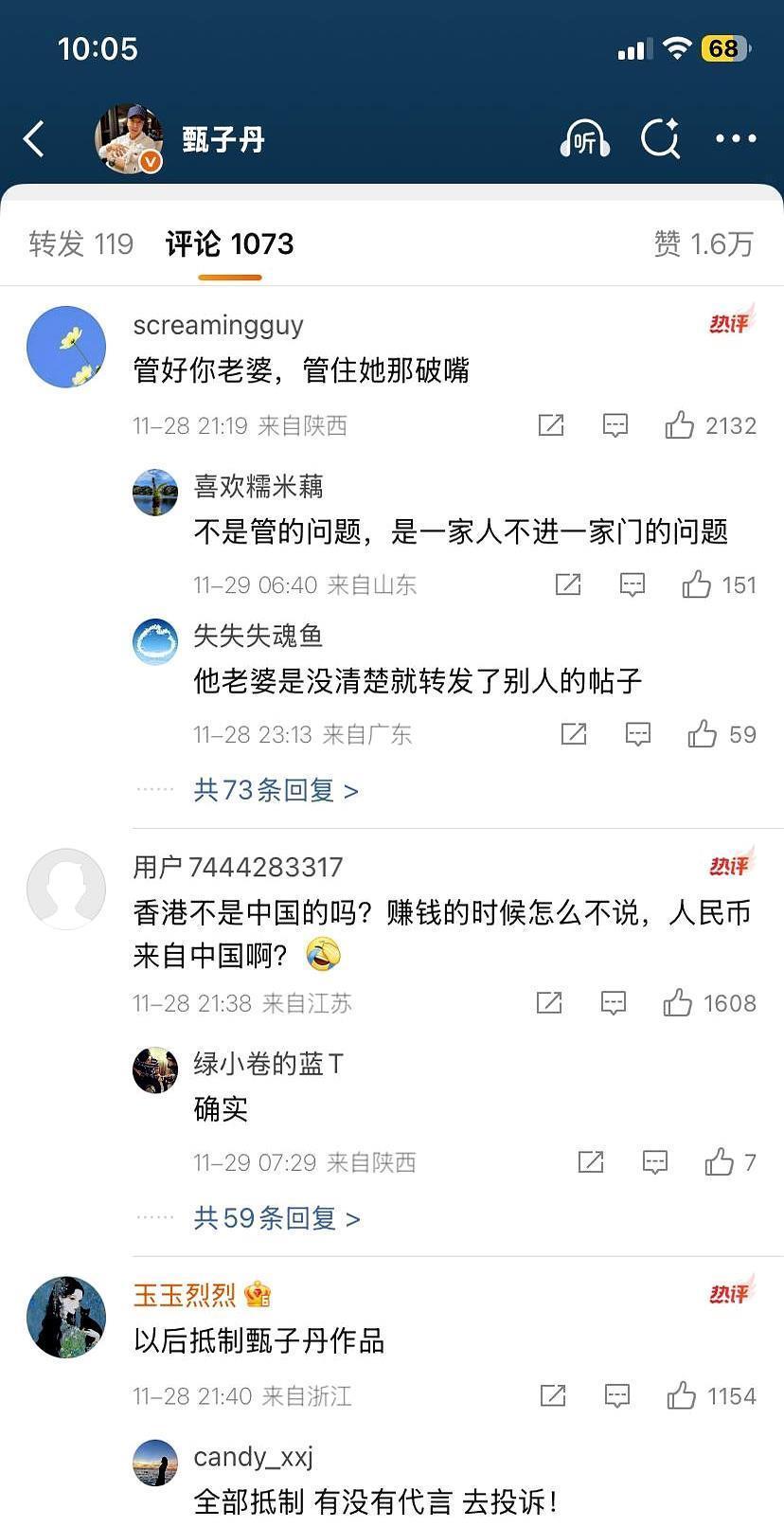Like 喜欢糯米藕's reply
The height and width of the screenshot is (1527, 784).
(x=697, y=584)
